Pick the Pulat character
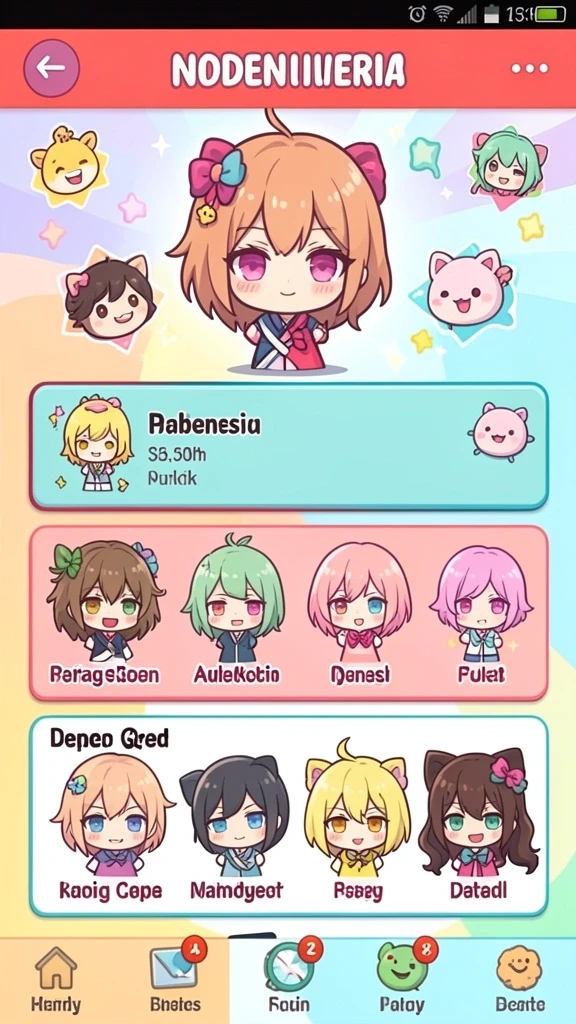This screenshot has width=576, height=1024. tap(481, 613)
